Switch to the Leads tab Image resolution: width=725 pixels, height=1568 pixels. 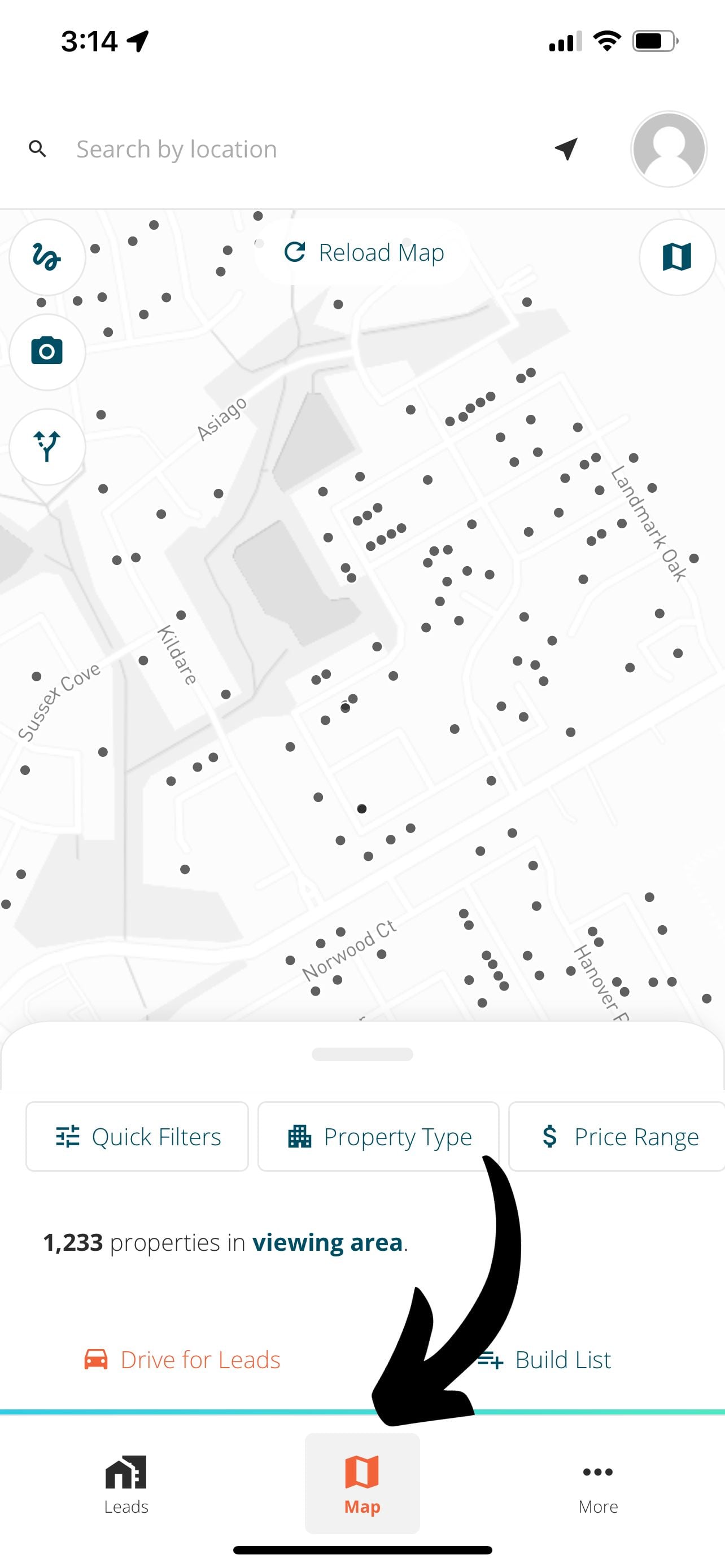click(x=126, y=1484)
